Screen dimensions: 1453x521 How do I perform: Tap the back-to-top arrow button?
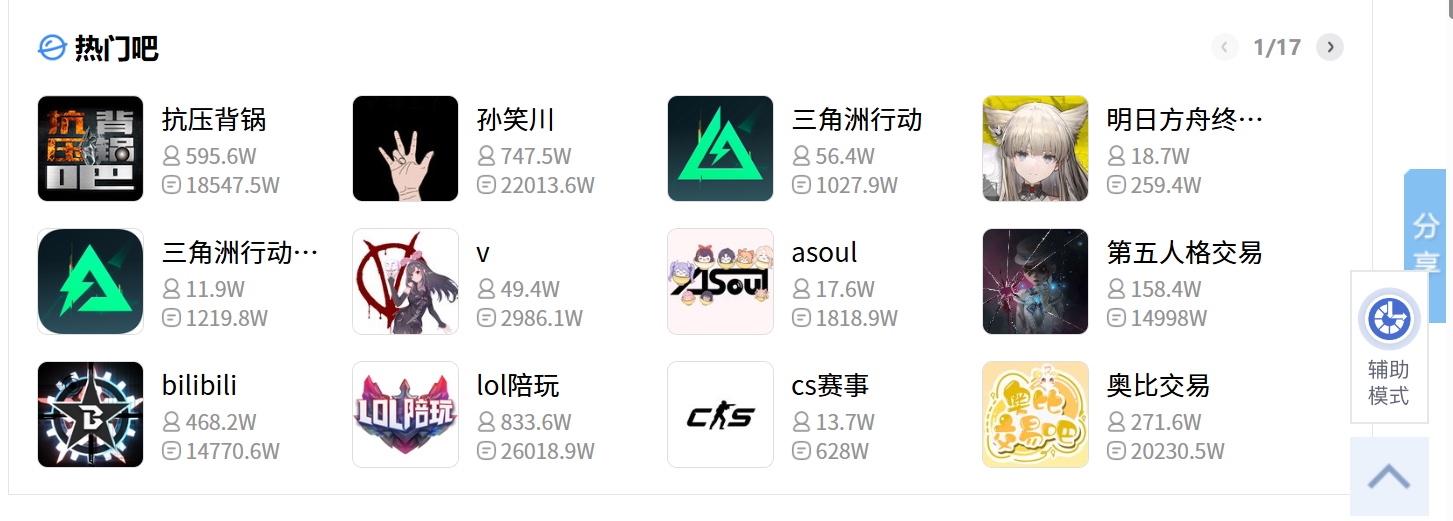1388,477
